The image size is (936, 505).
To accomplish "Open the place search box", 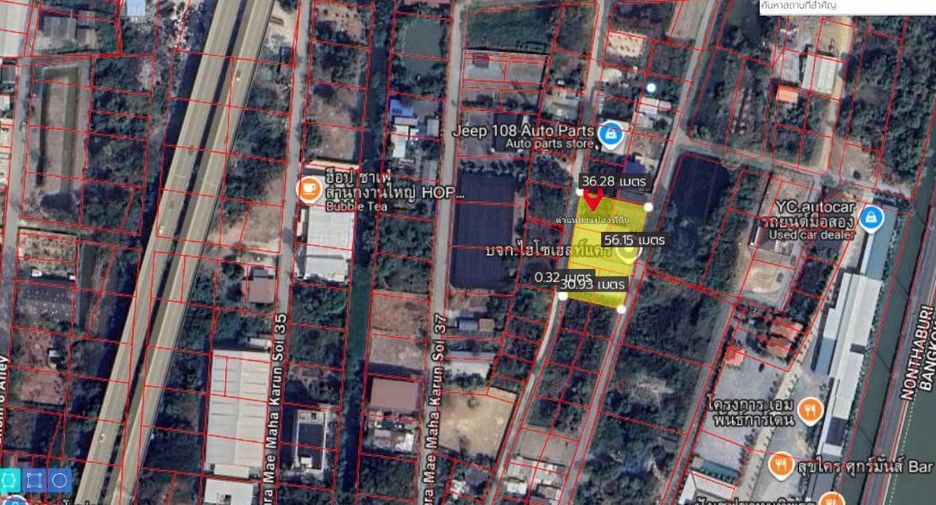I will (846, 6).
